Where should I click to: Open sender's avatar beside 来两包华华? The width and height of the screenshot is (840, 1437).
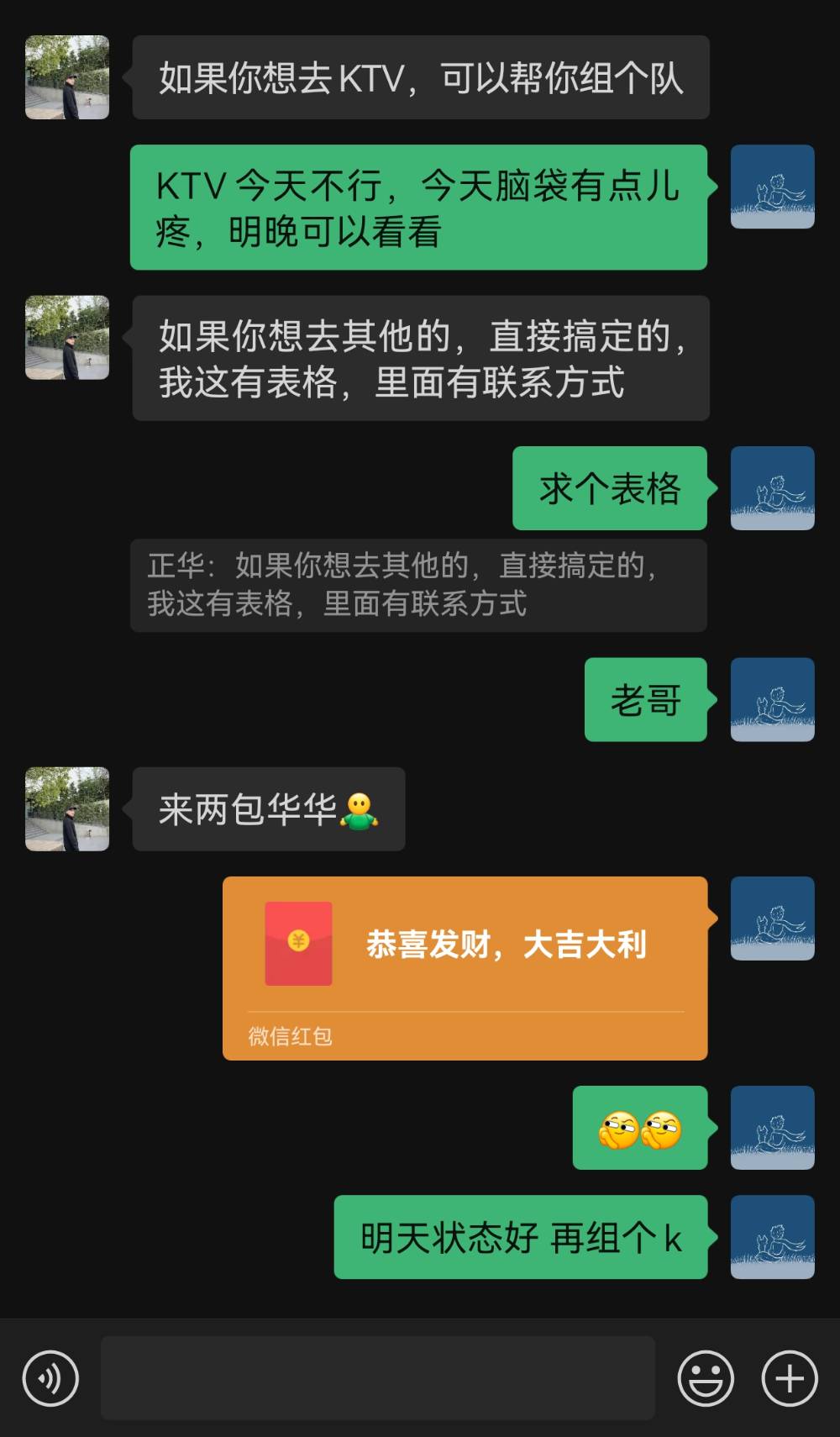tap(67, 808)
